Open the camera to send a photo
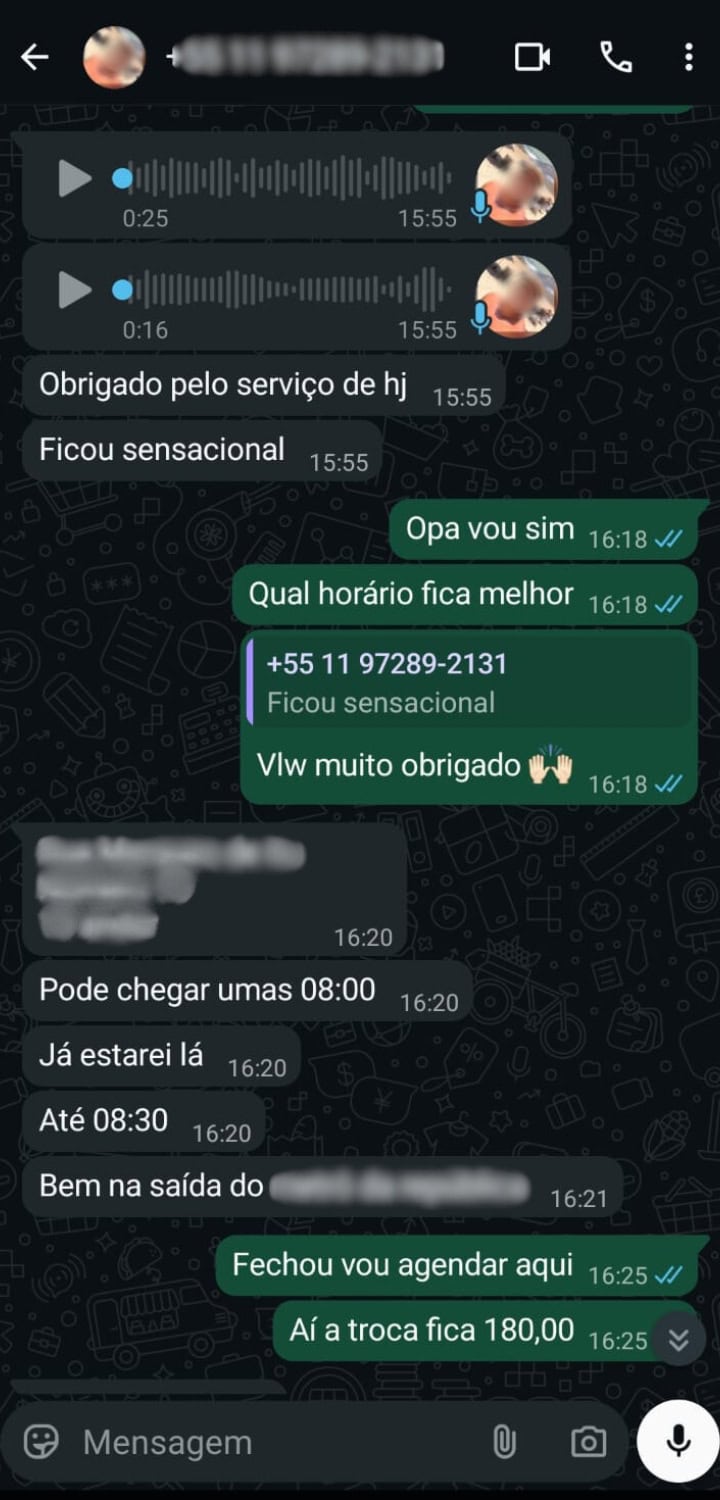 [x=586, y=1441]
